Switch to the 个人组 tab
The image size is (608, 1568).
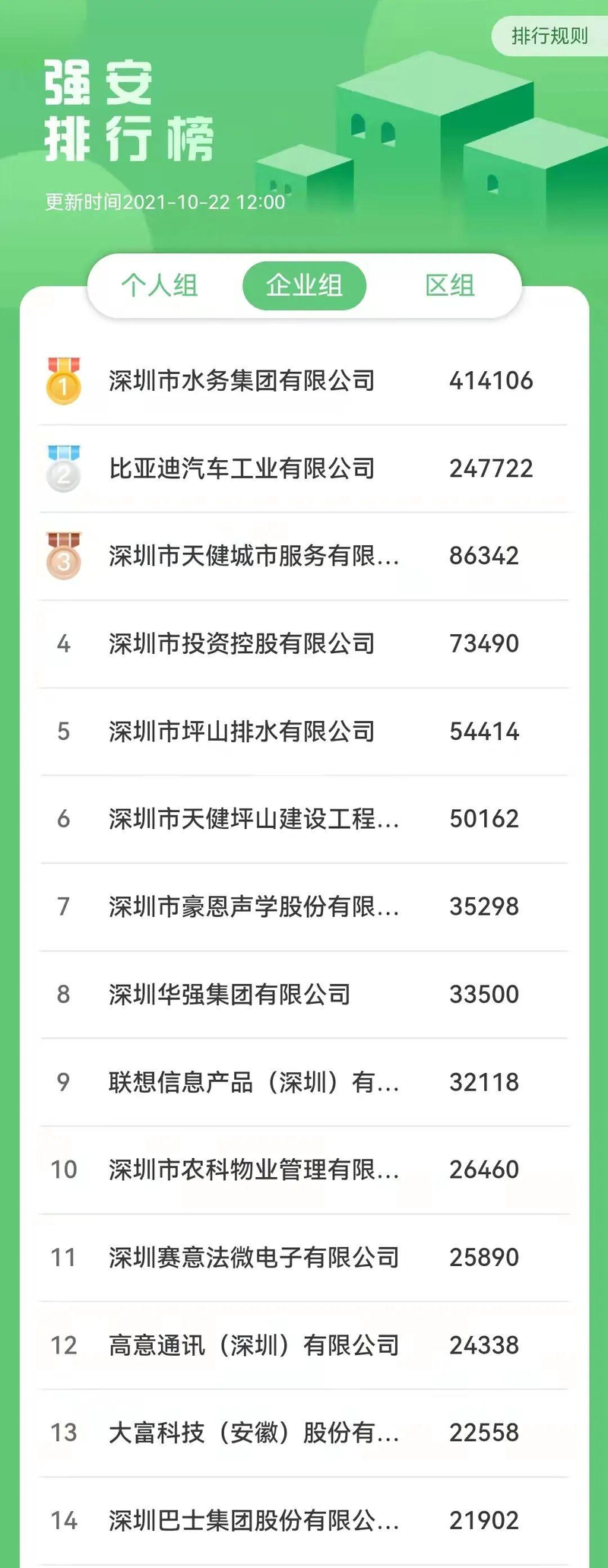coord(160,287)
